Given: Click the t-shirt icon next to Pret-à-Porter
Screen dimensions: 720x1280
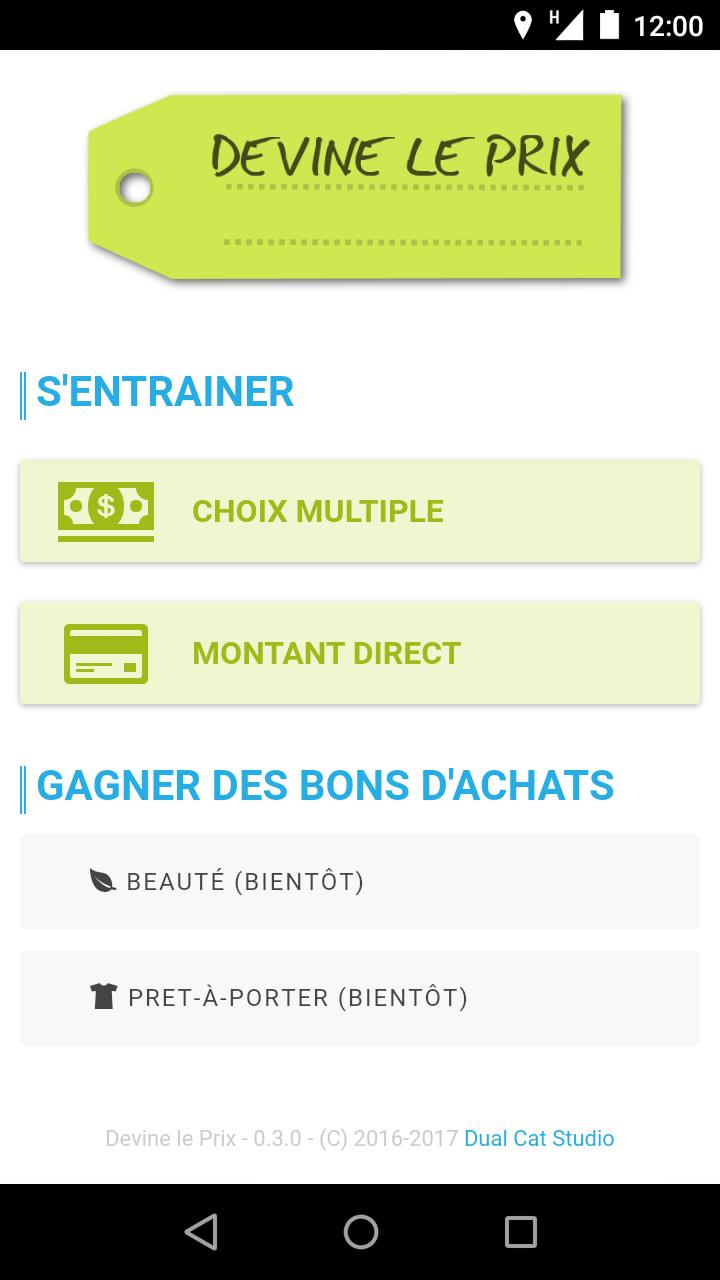Looking at the screenshot, I should (100, 997).
